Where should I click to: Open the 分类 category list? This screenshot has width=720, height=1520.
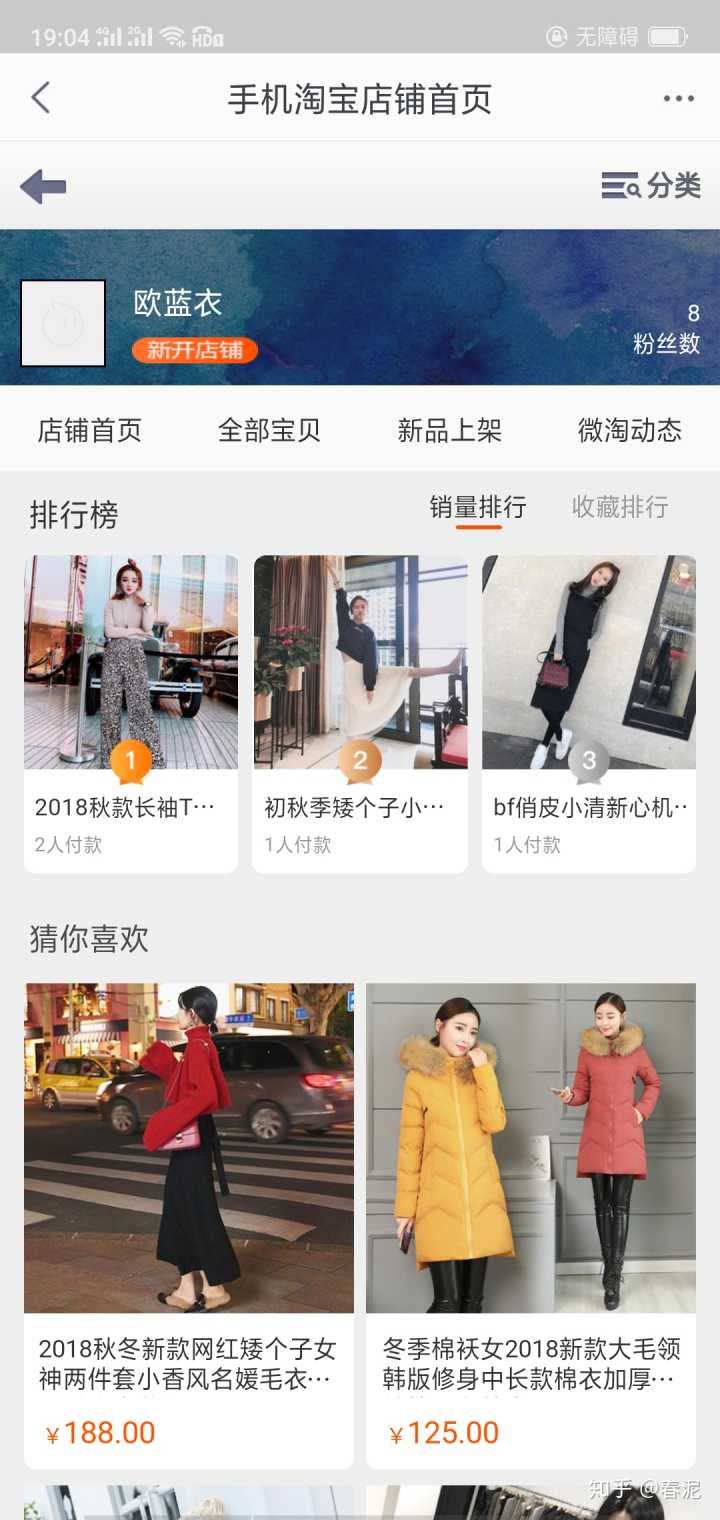tap(651, 186)
